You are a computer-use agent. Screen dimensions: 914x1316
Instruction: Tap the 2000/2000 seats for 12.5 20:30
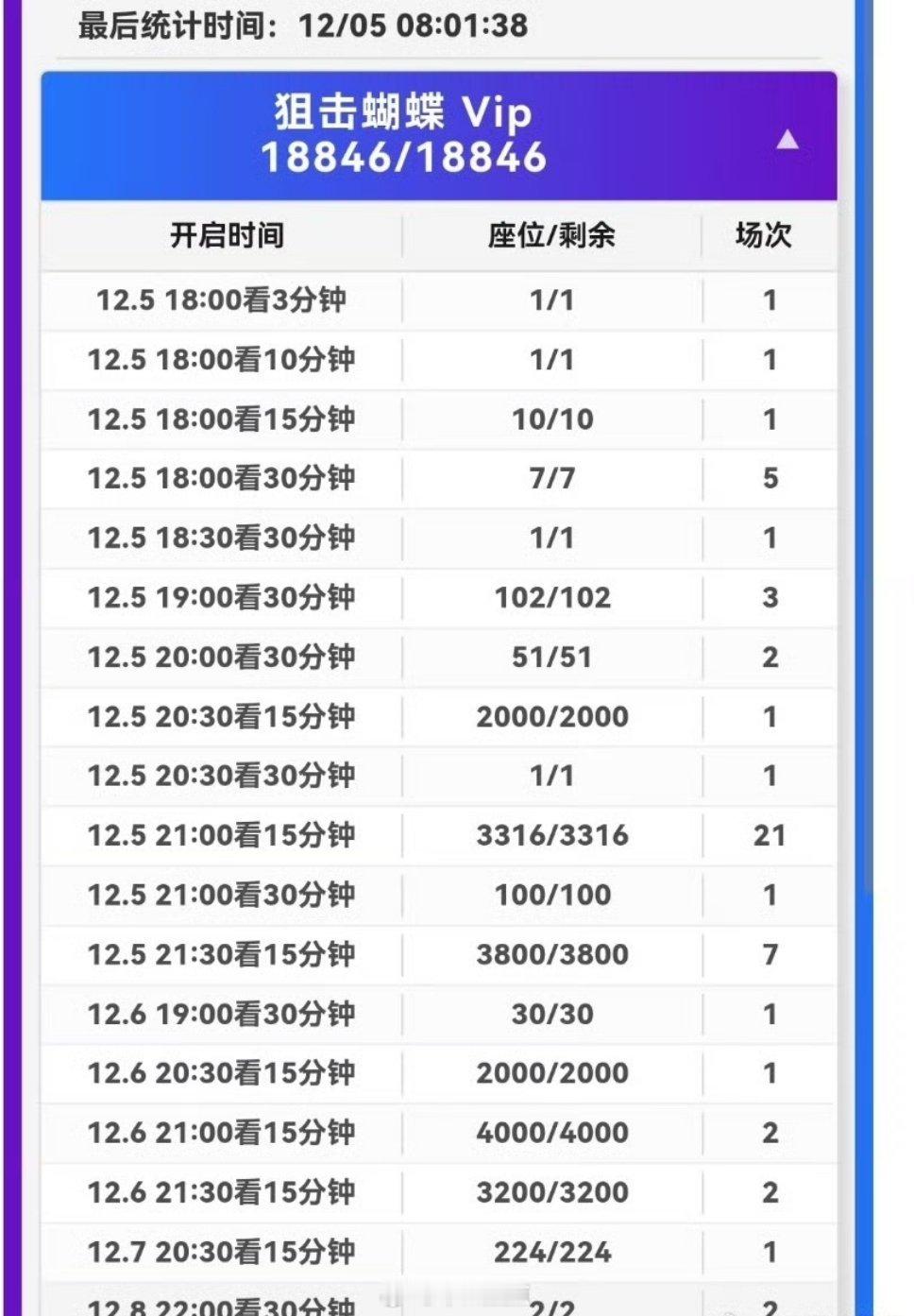point(550,716)
